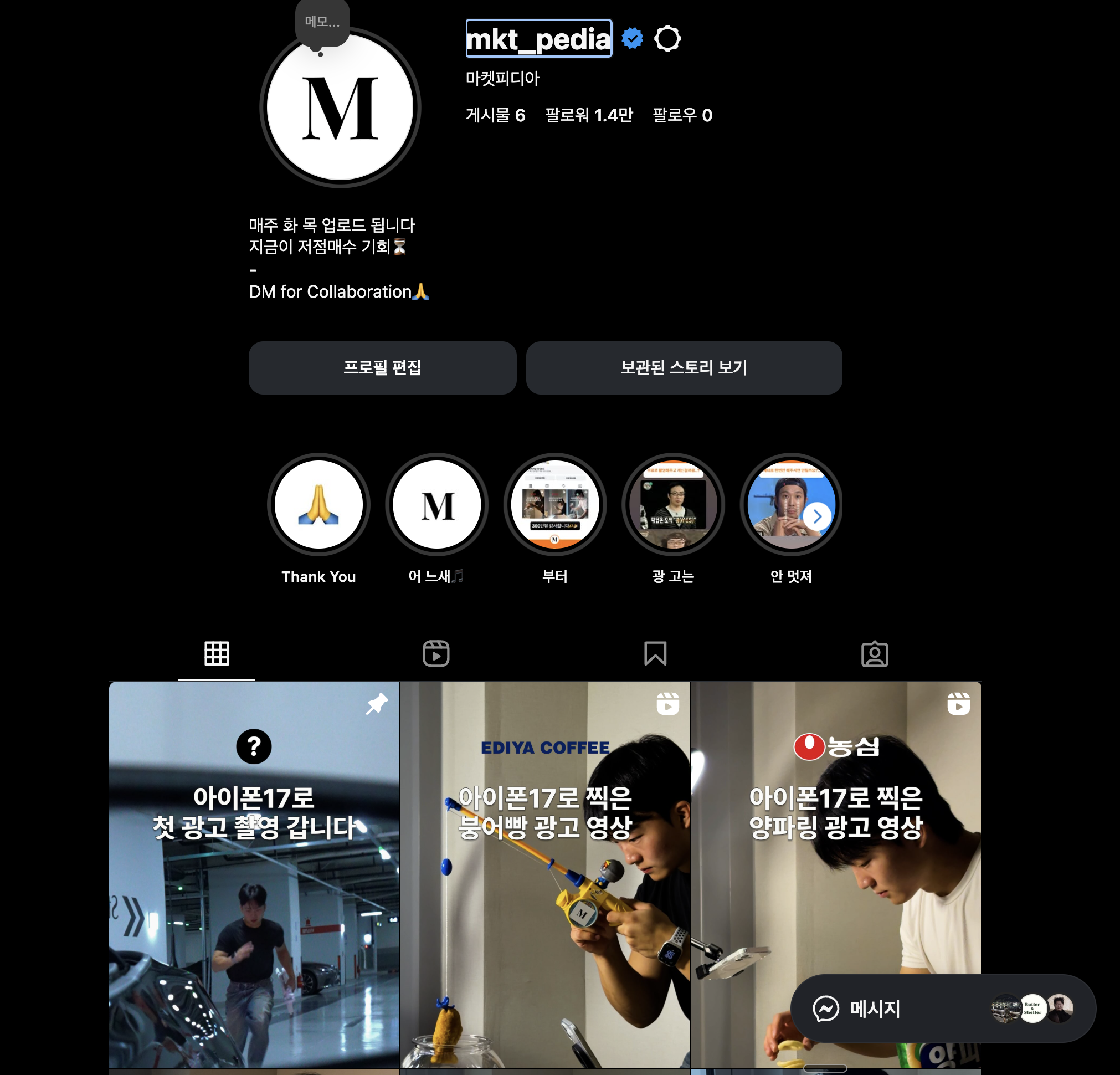Tap the 프로필 편집 button
This screenshot has width=1120, height=1075.
(x=382, y=367)
